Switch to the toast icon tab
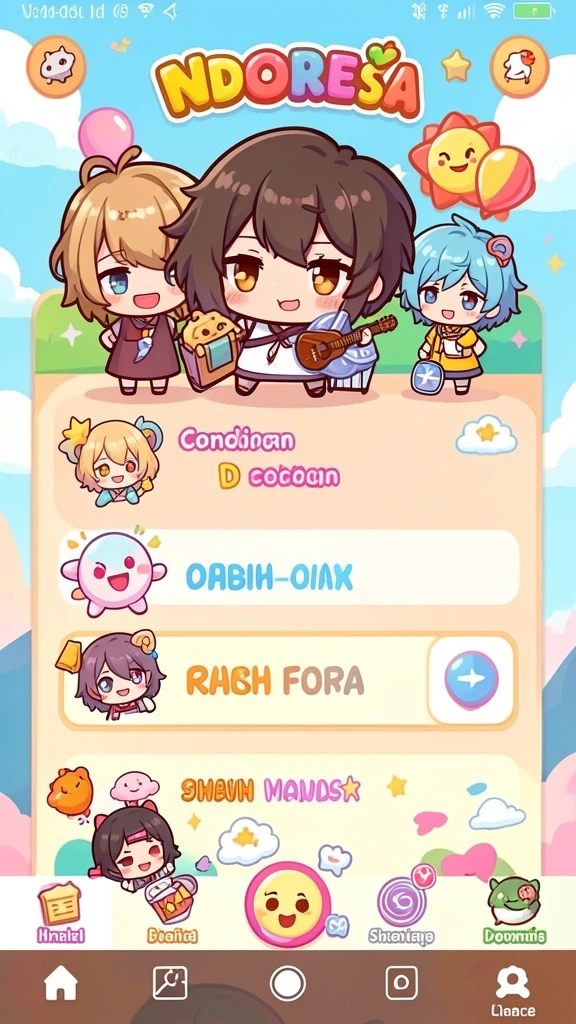 pyautogui.click(x=60, y=912)
